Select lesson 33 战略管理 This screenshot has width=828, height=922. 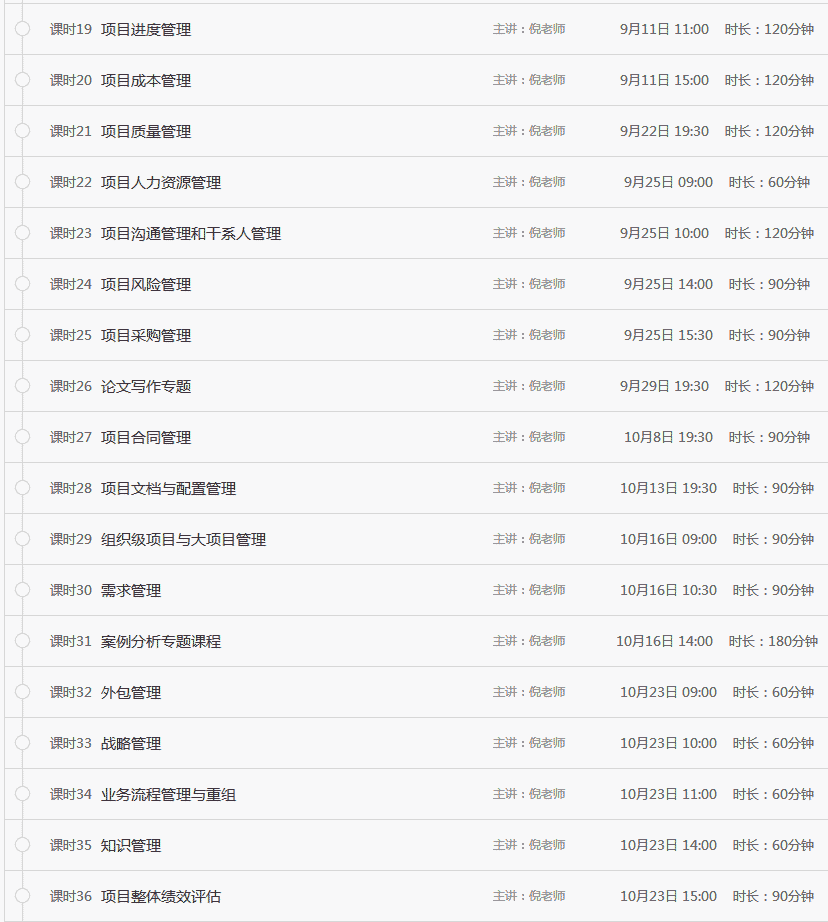131,744
